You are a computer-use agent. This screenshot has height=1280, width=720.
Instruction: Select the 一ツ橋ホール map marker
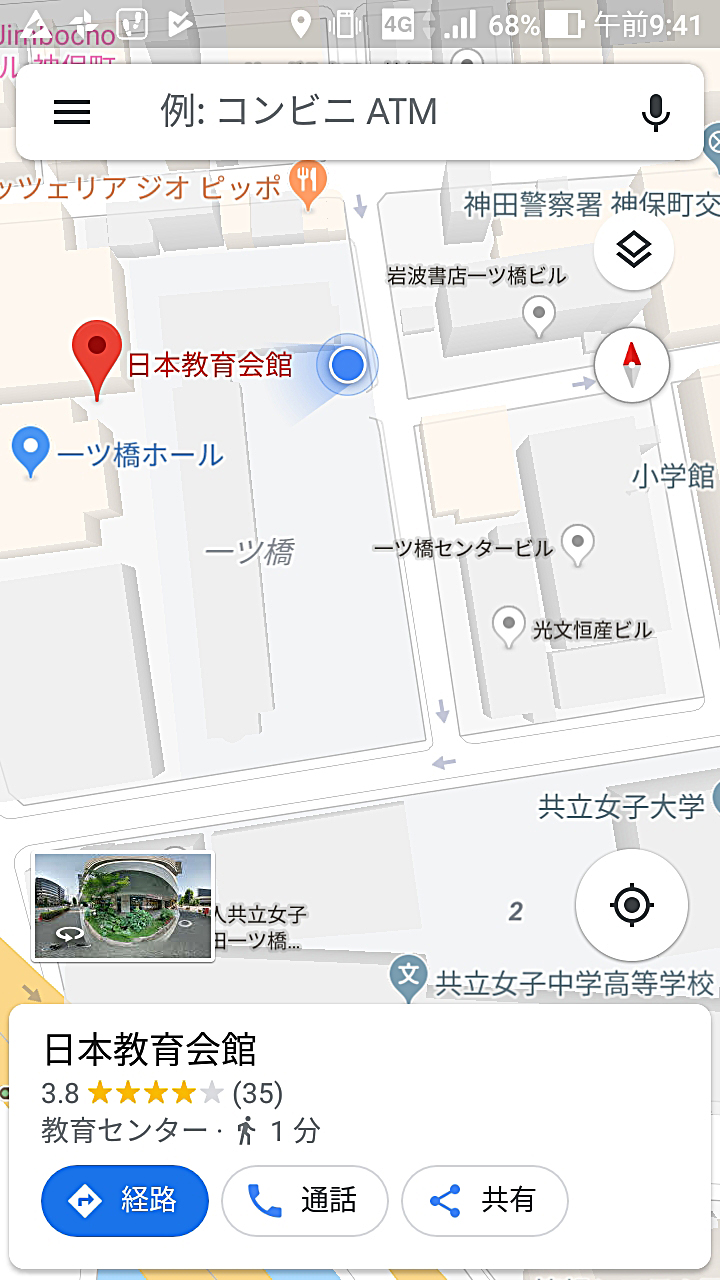30,450
